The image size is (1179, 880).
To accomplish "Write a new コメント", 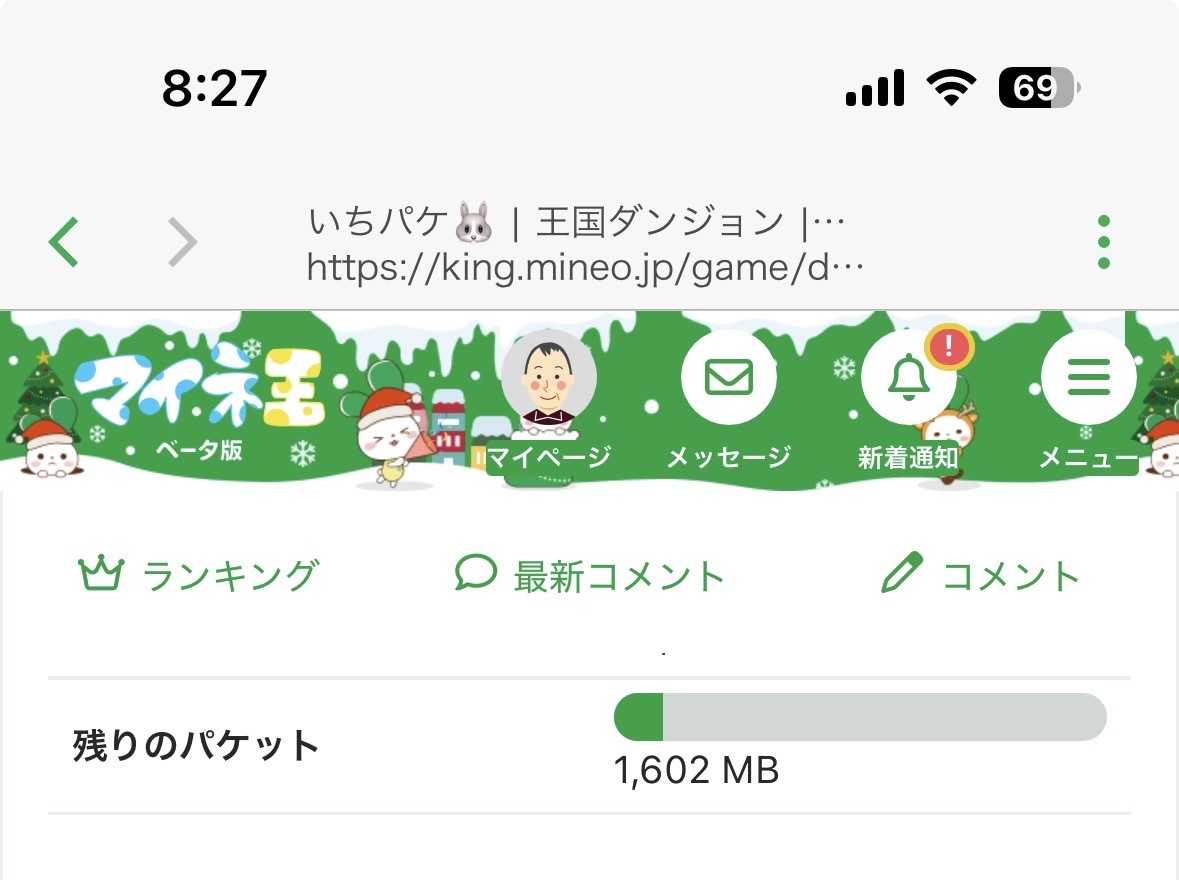I will (x=981, y=575).
